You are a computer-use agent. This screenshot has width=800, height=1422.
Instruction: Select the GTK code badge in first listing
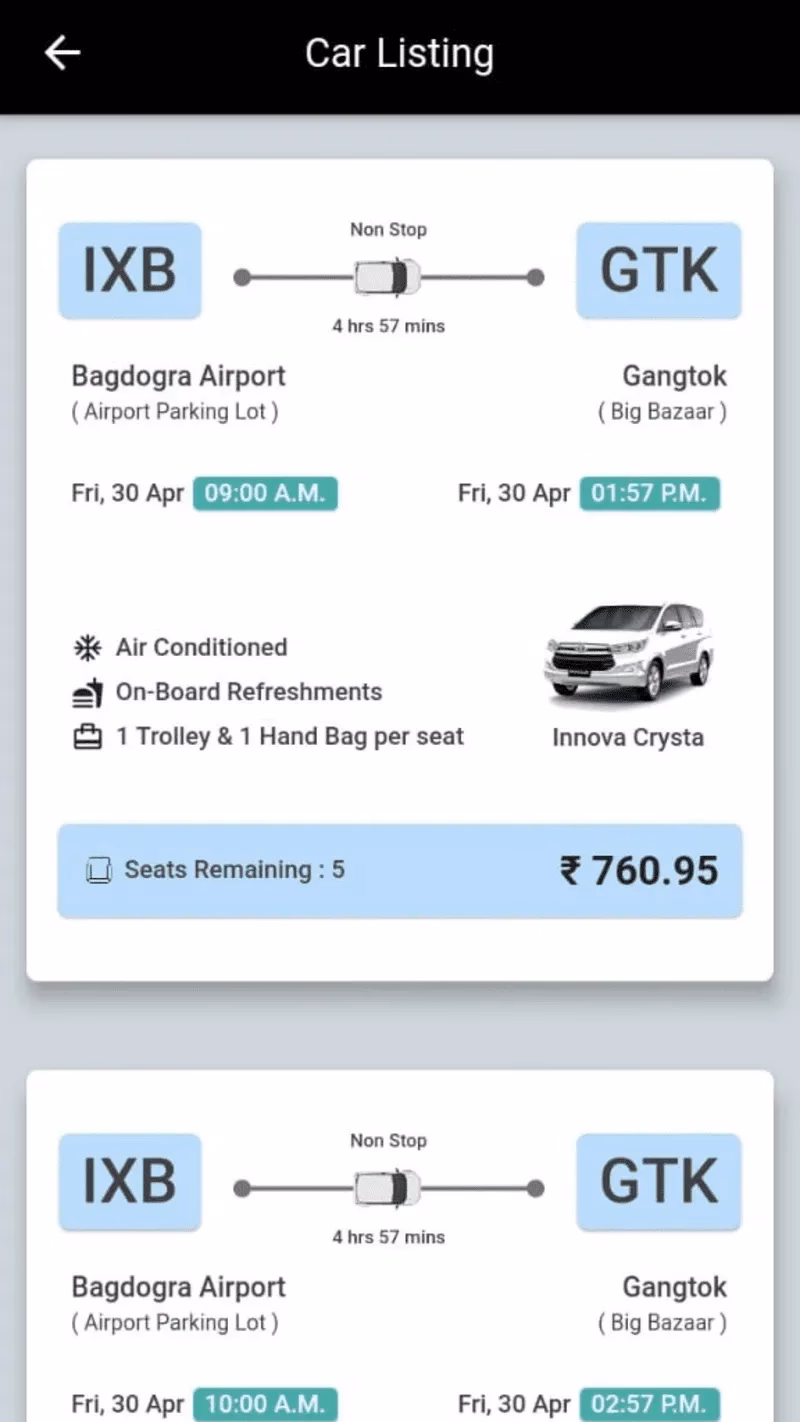click(x=658, y=271)
